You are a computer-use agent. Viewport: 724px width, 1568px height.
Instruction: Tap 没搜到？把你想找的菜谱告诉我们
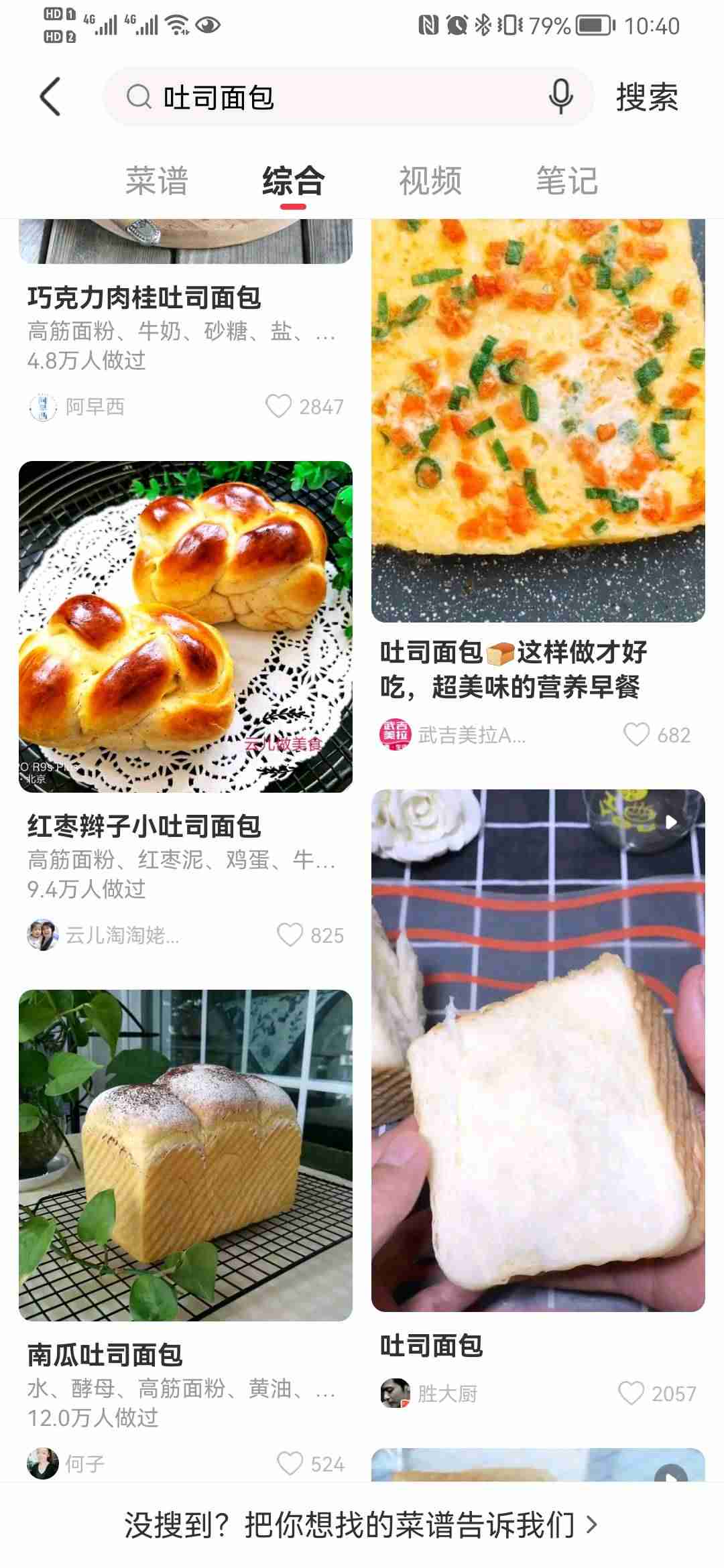361,1525
